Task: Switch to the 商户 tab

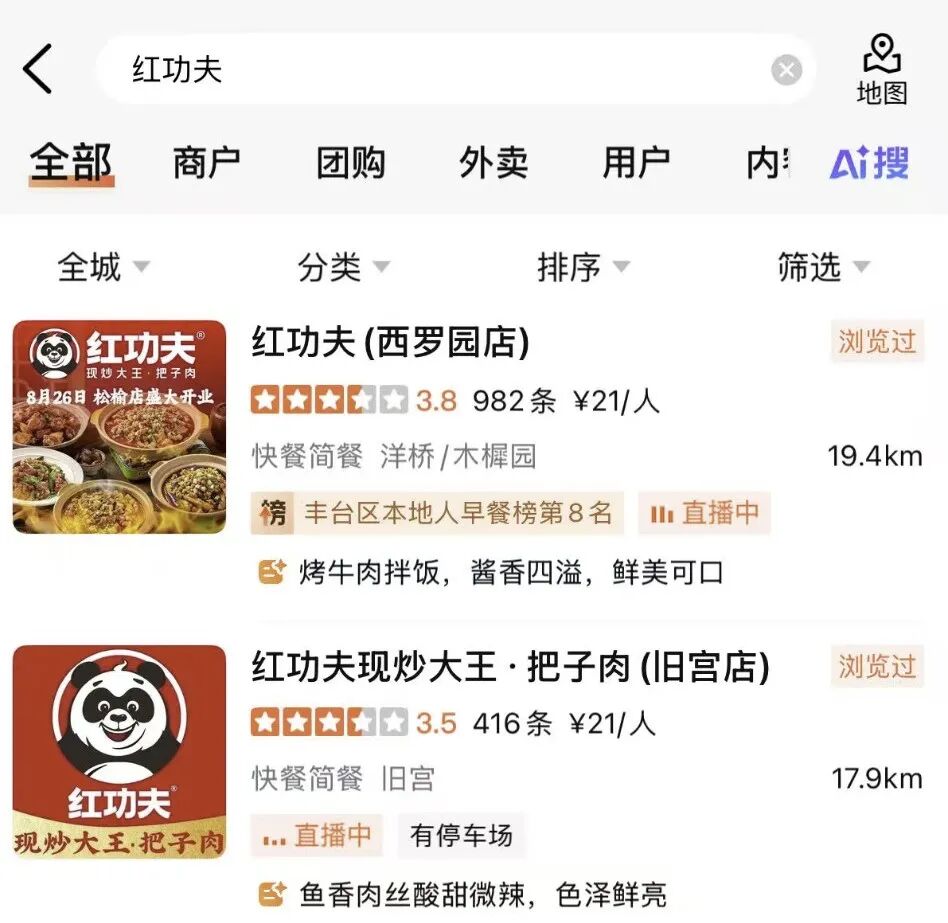Action: click(207, 163)
